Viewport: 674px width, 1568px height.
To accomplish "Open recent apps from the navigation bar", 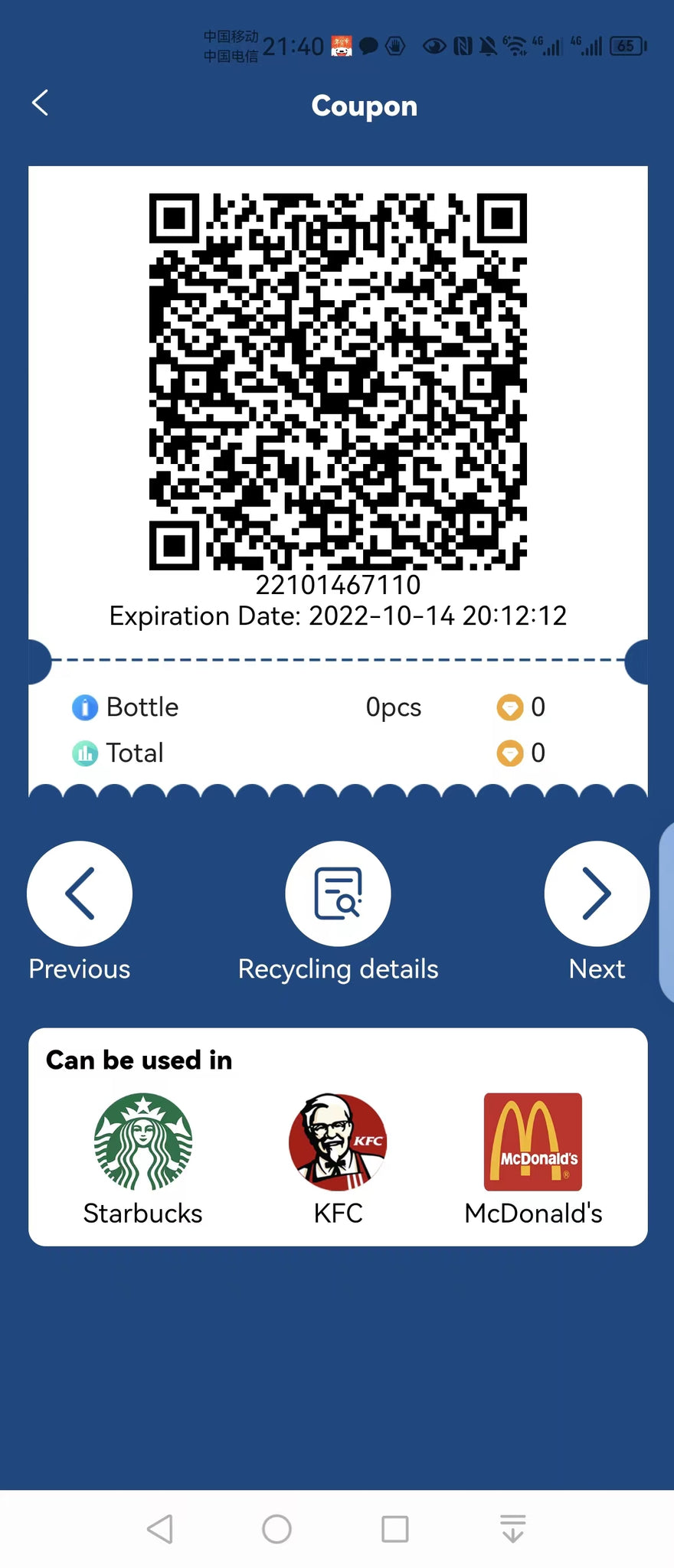I will coord(394,1529).
